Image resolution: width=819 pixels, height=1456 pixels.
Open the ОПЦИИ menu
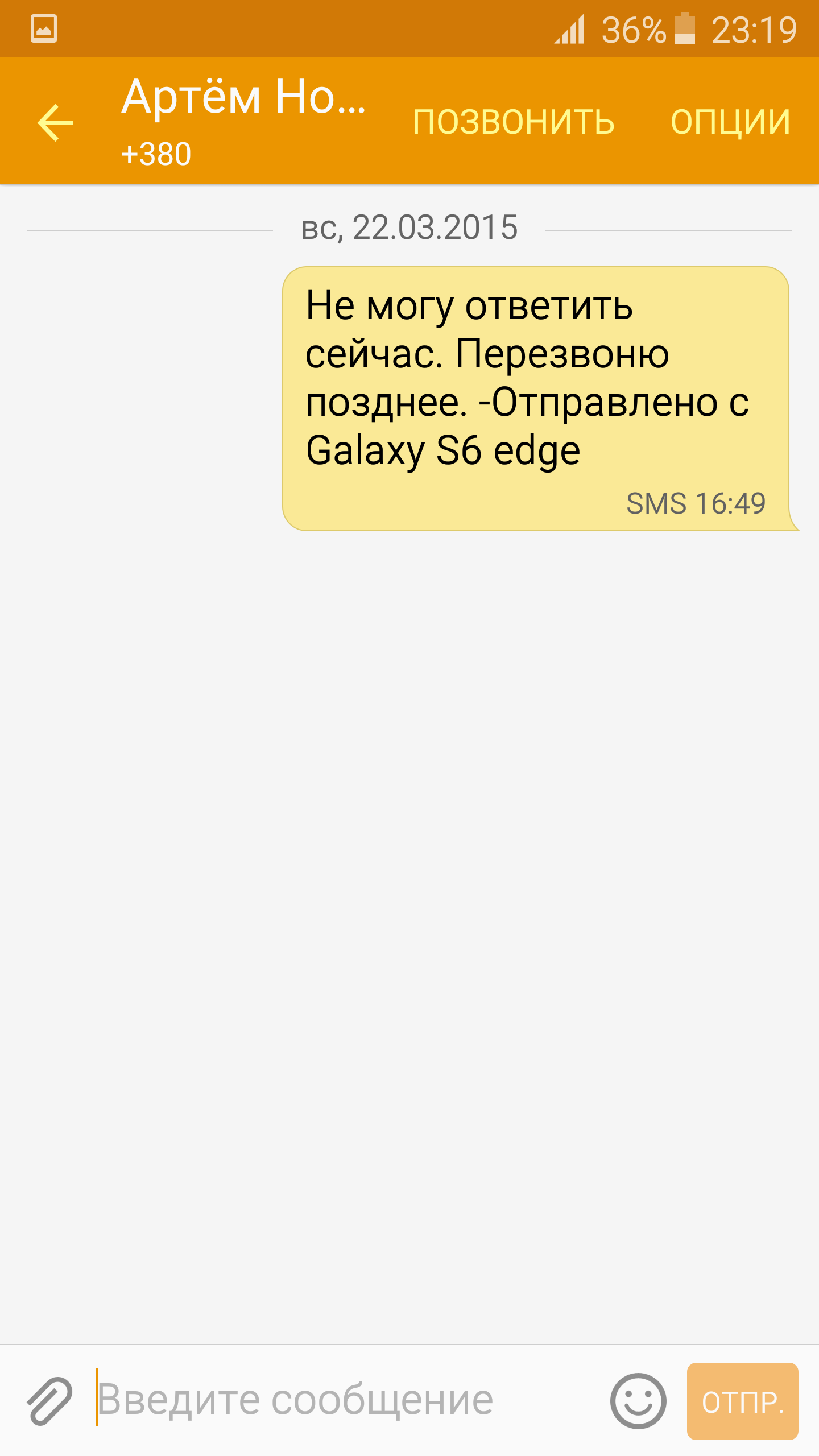pos(731,122)
